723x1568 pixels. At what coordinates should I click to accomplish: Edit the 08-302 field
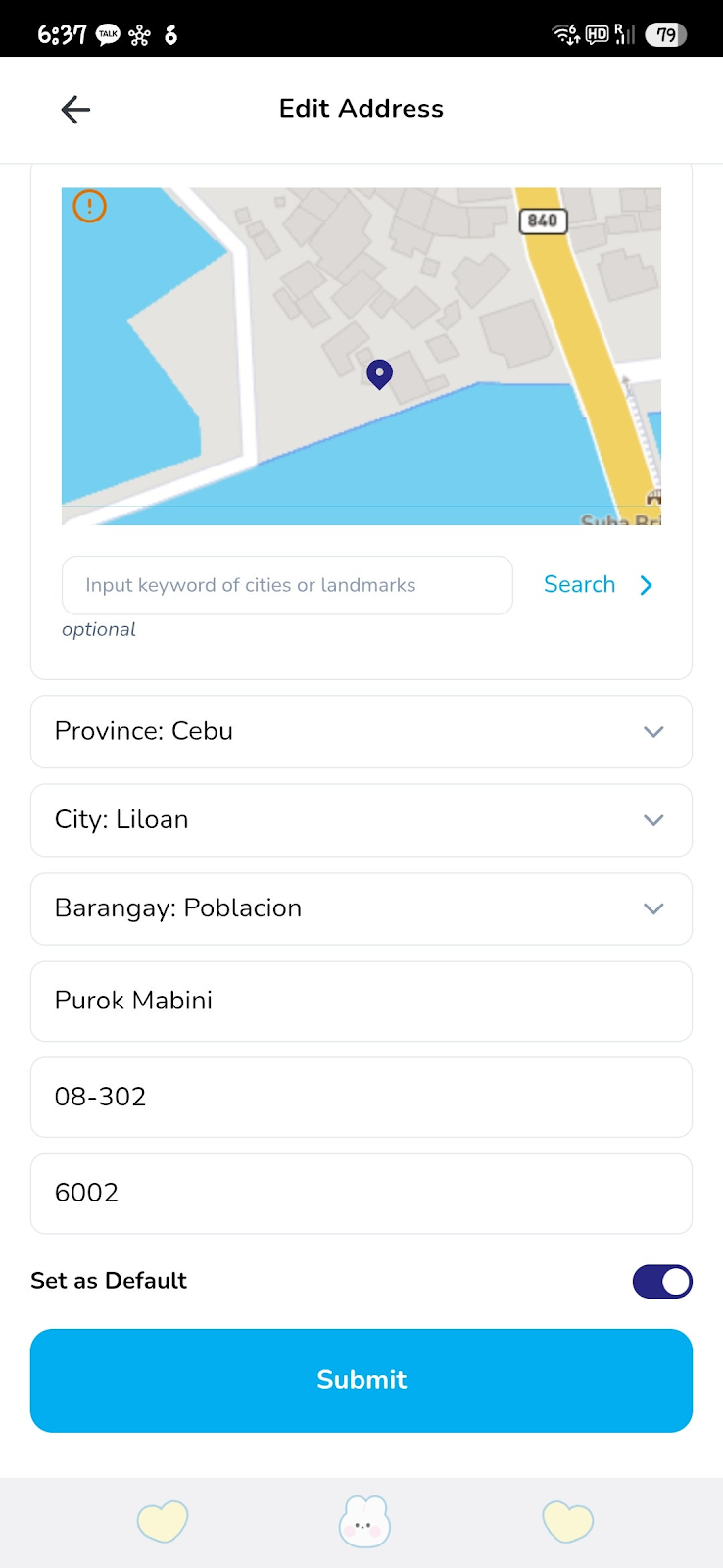point(361,1097)
